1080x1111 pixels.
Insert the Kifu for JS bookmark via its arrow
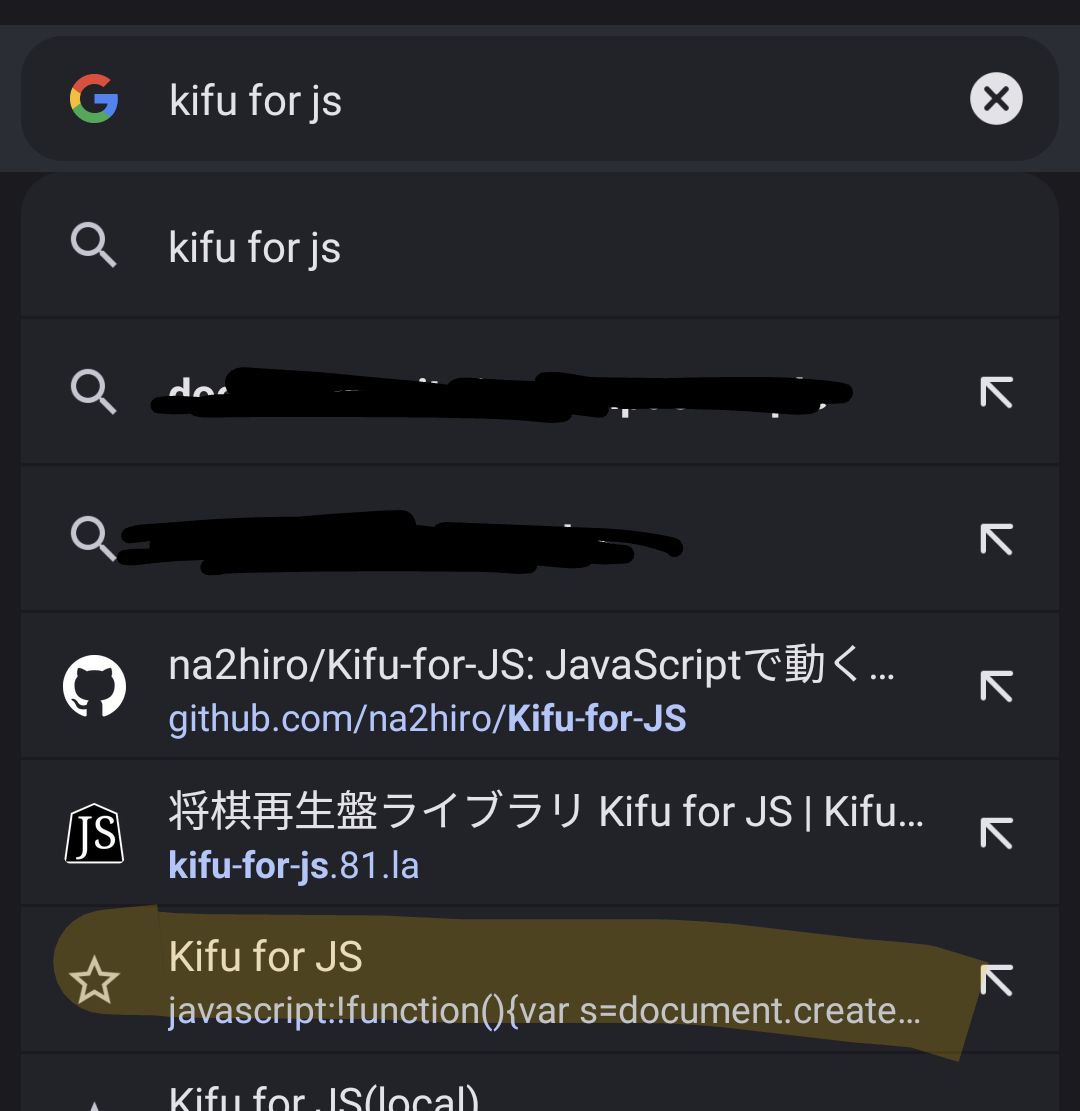[996, 981]
